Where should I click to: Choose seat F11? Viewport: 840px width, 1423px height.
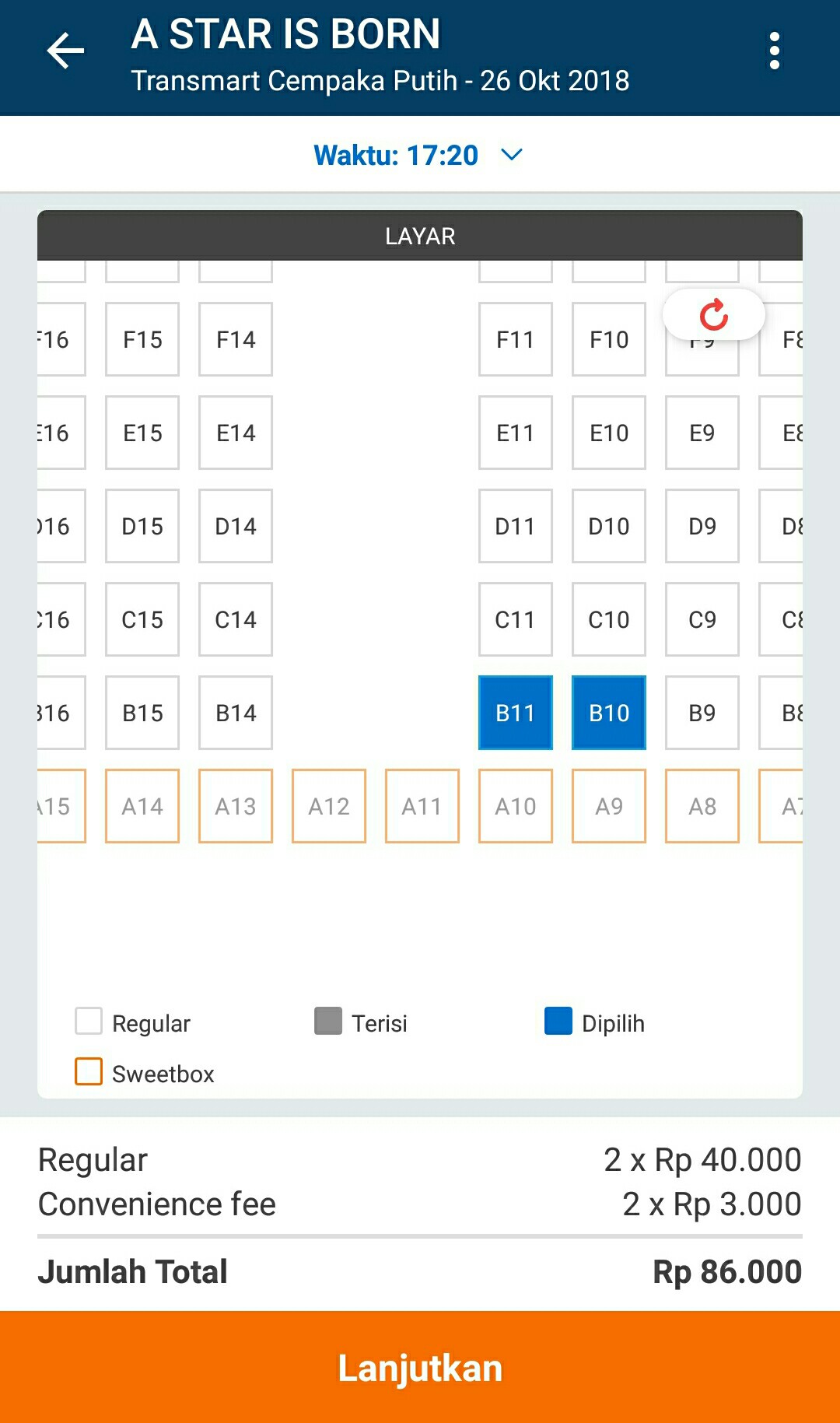coord(516,339)
